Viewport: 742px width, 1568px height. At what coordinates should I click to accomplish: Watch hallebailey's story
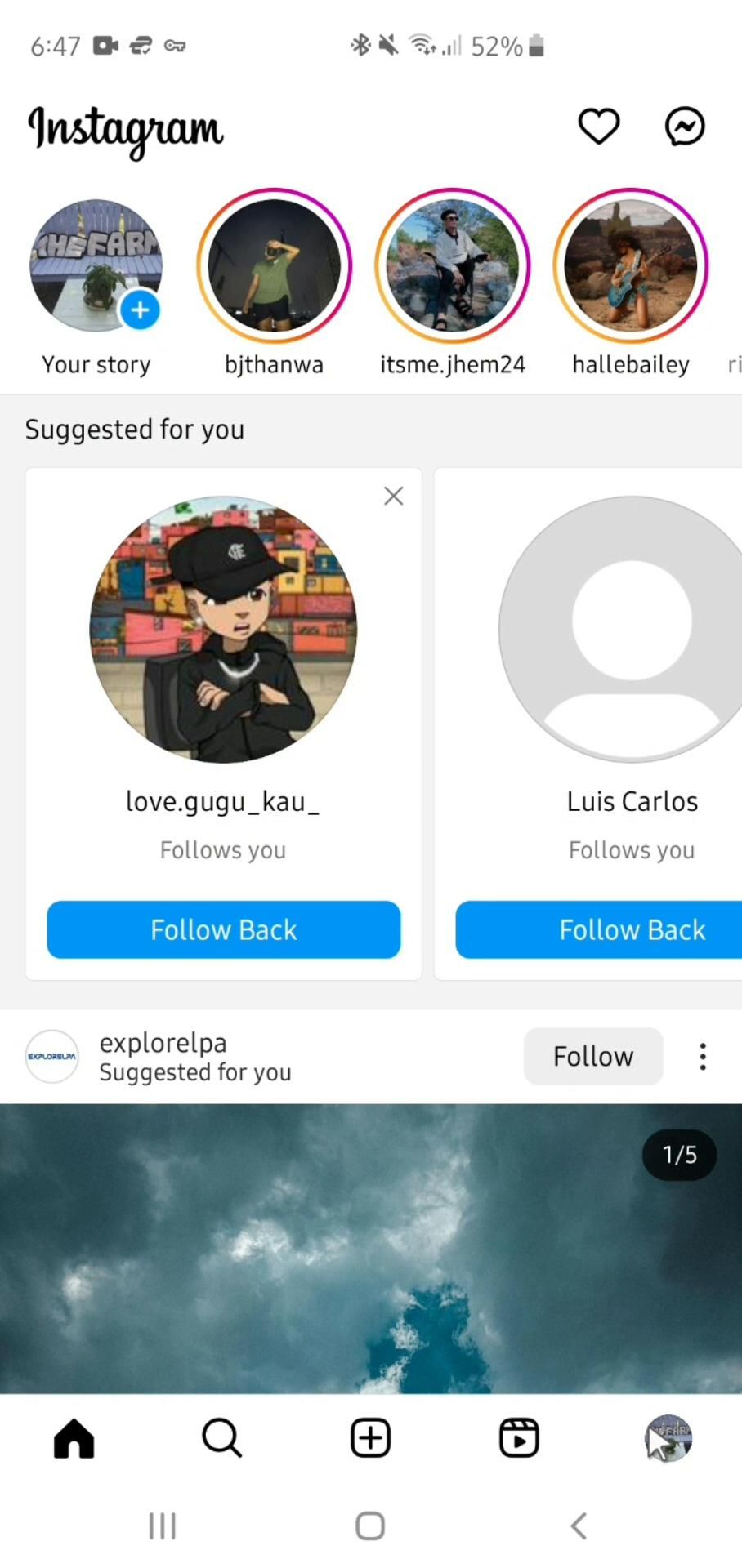[x=630, y=265]
